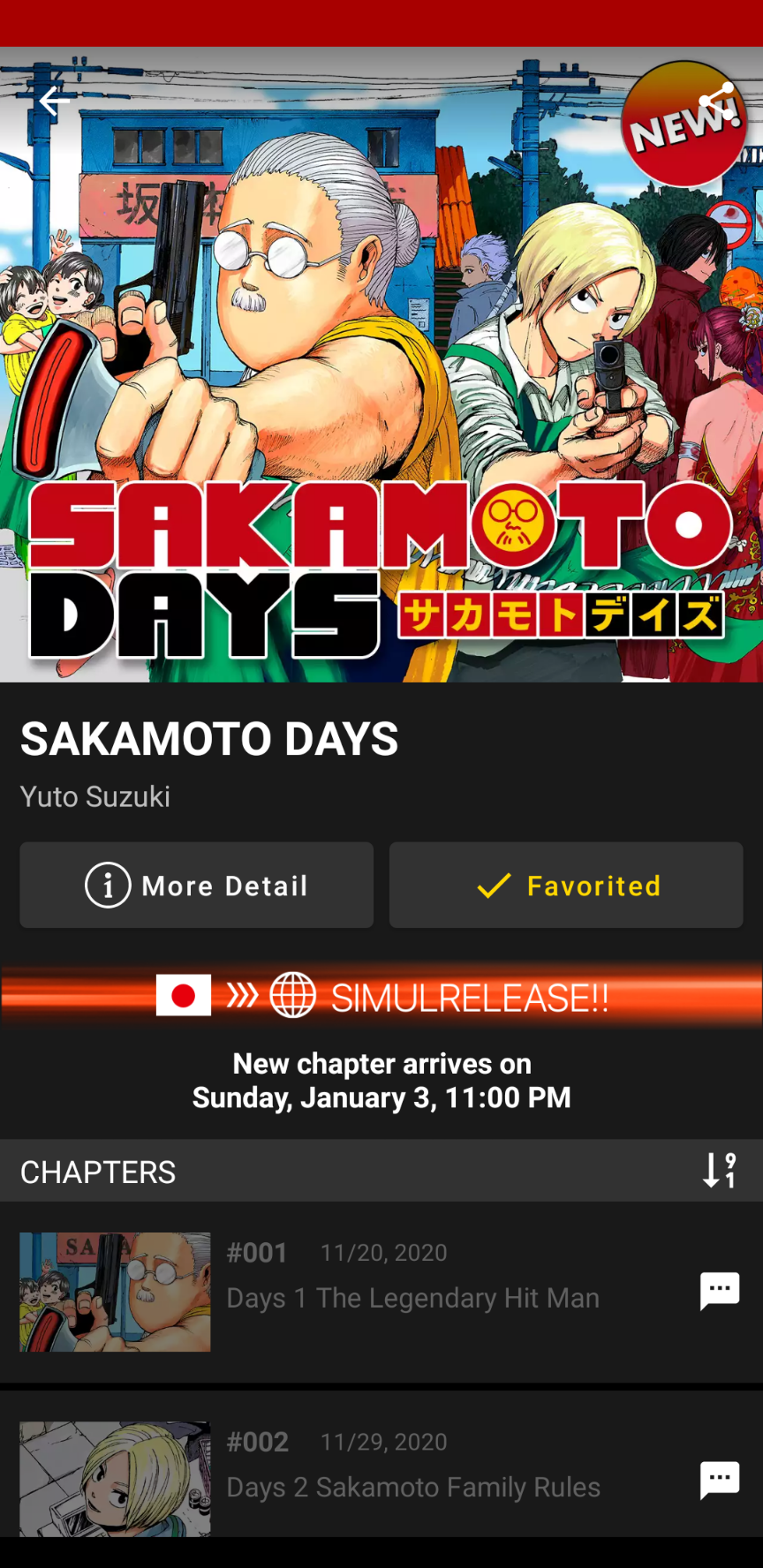Open More Detail about the series
The image size is (763, 1568).
point(196,885)
